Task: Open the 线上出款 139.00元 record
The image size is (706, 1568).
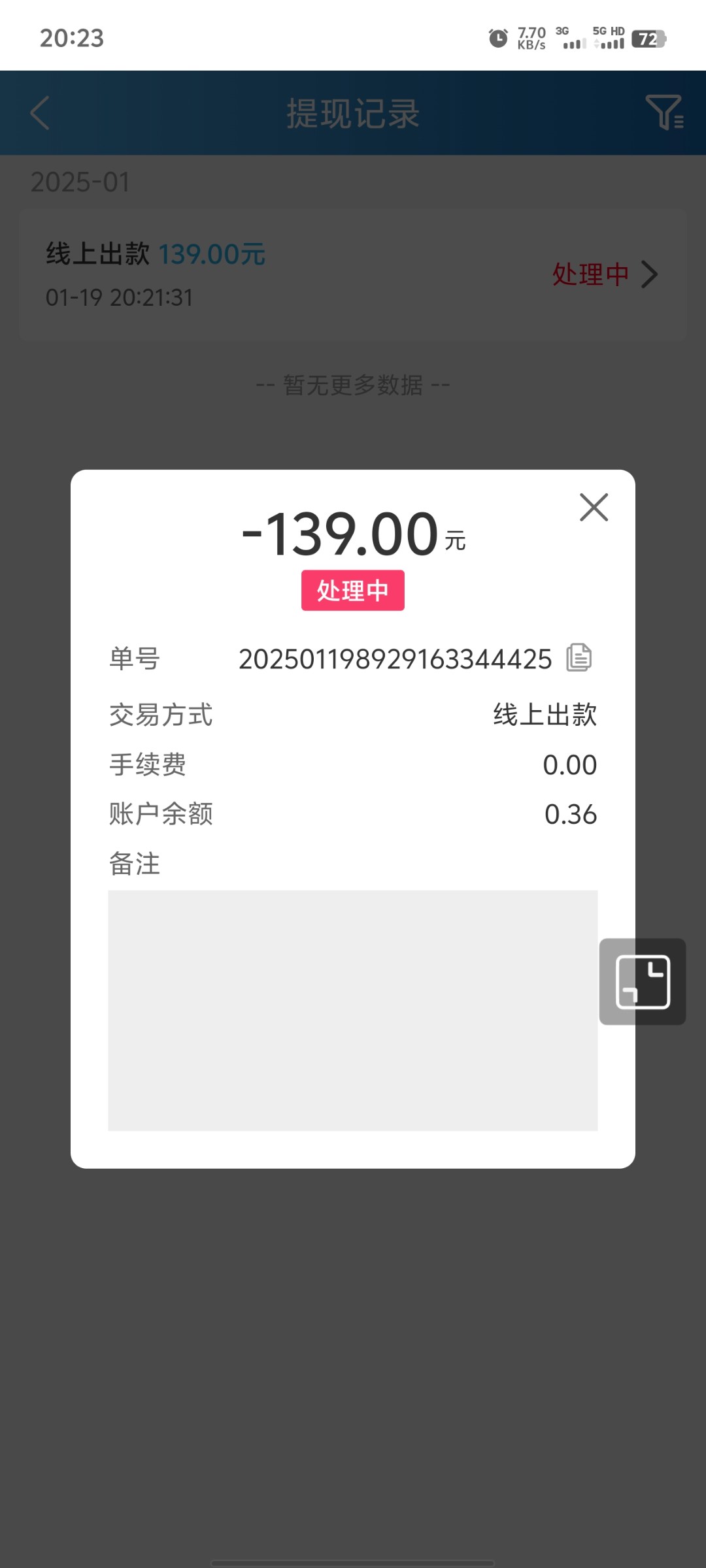Action: 353,275
